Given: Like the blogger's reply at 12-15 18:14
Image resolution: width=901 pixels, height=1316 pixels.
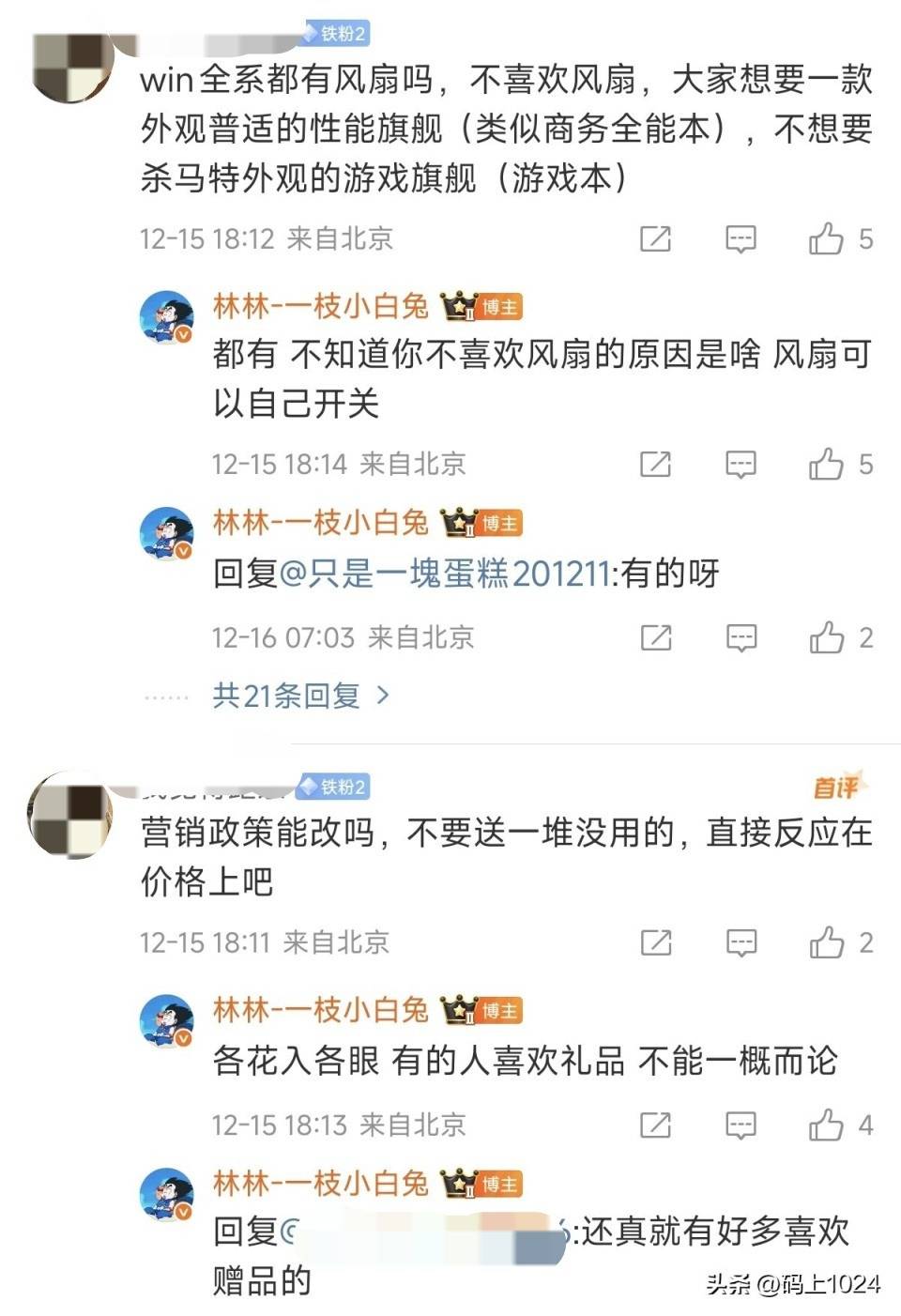Looking at the screenshot, I should click(x=827, y=464).
